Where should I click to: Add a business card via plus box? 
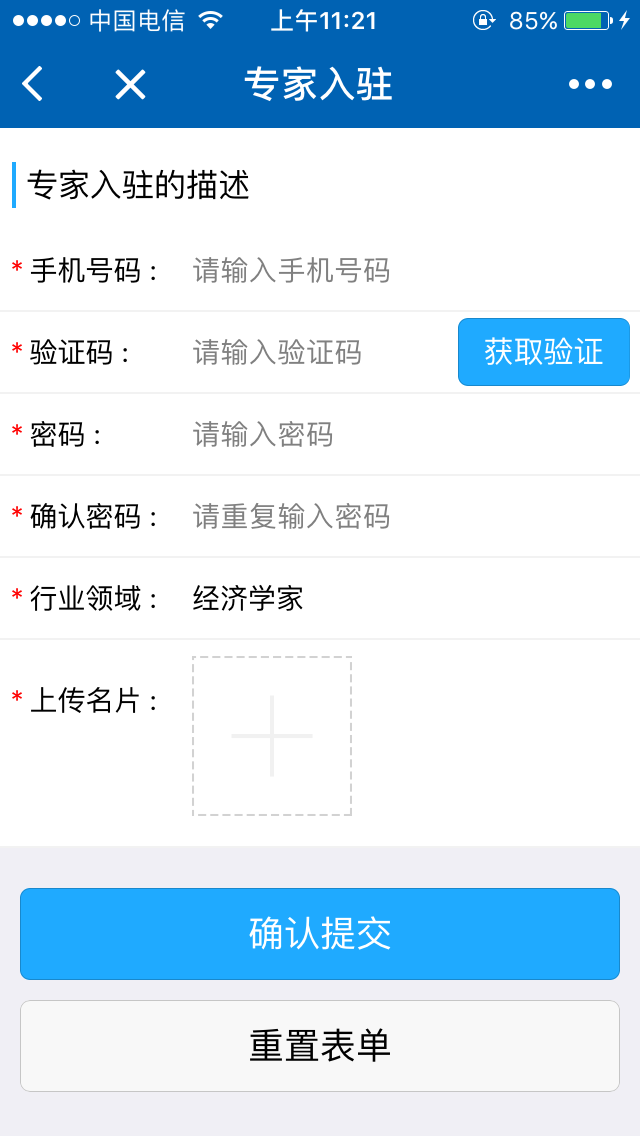(272, 736)
